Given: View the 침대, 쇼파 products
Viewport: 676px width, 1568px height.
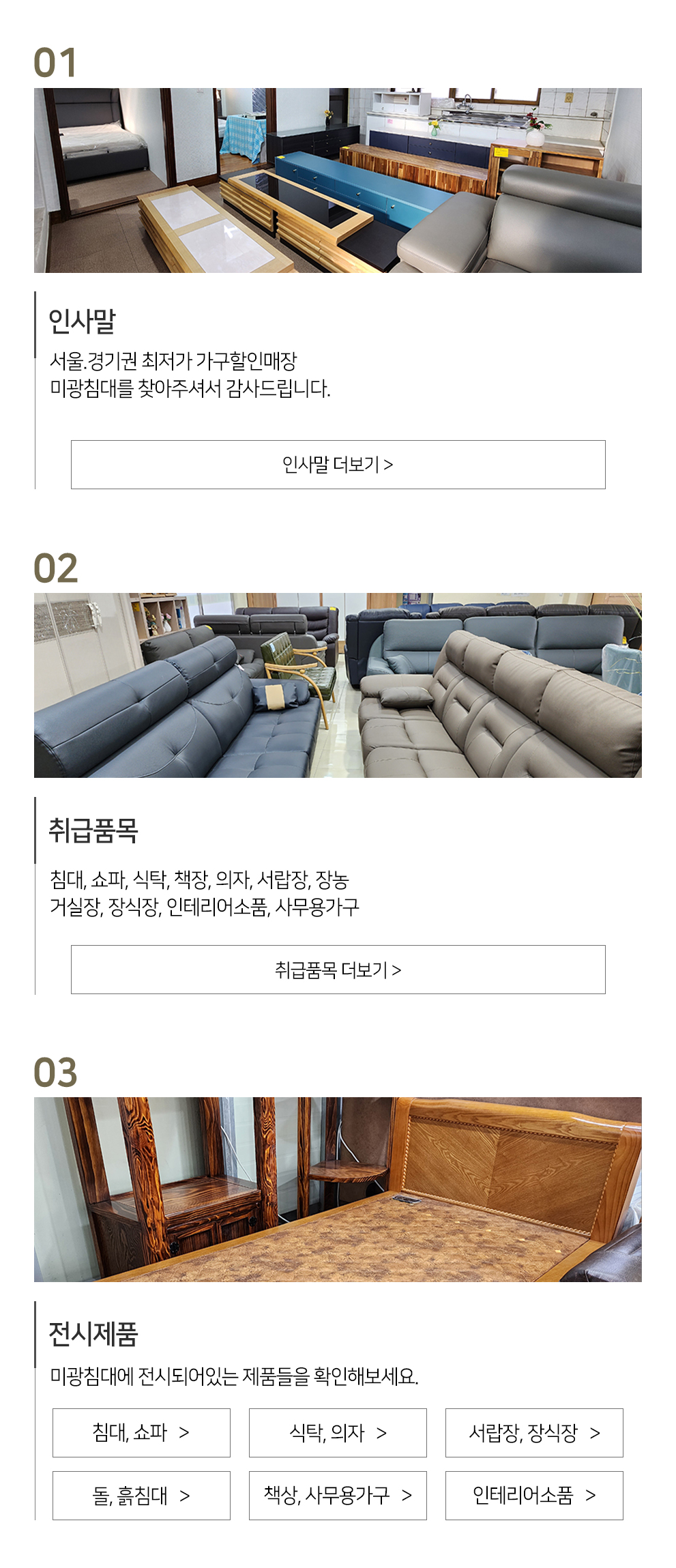Looking at the screenshot, I should coord(141,1433).
